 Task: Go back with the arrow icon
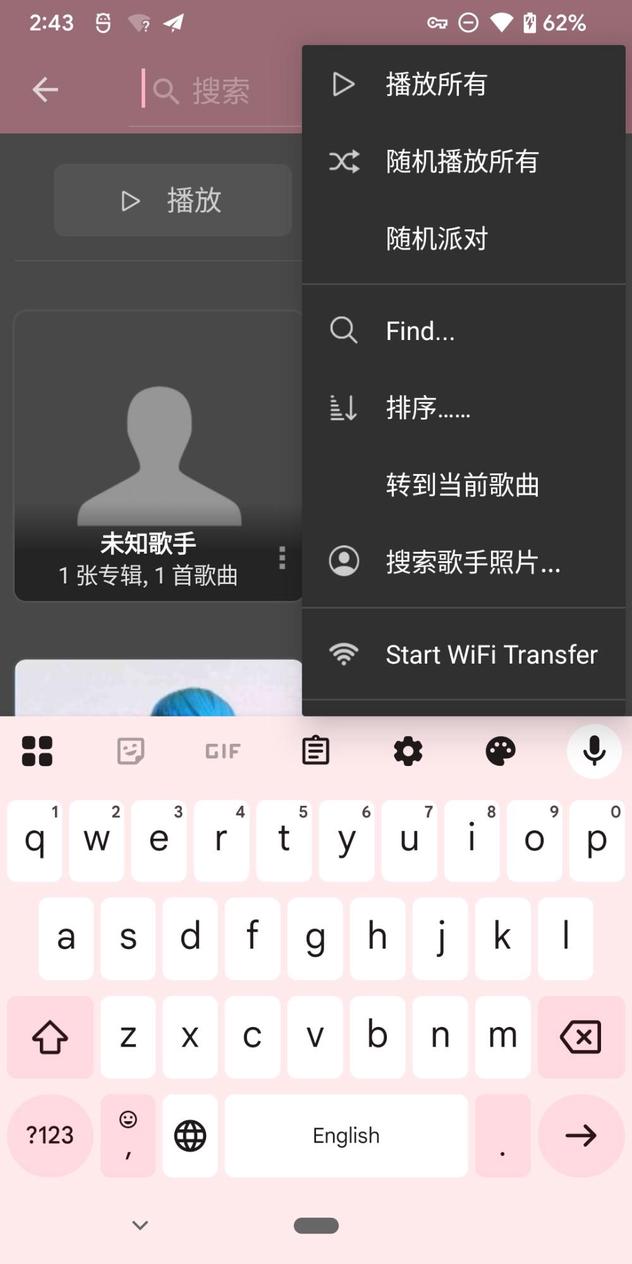[45, 90]
